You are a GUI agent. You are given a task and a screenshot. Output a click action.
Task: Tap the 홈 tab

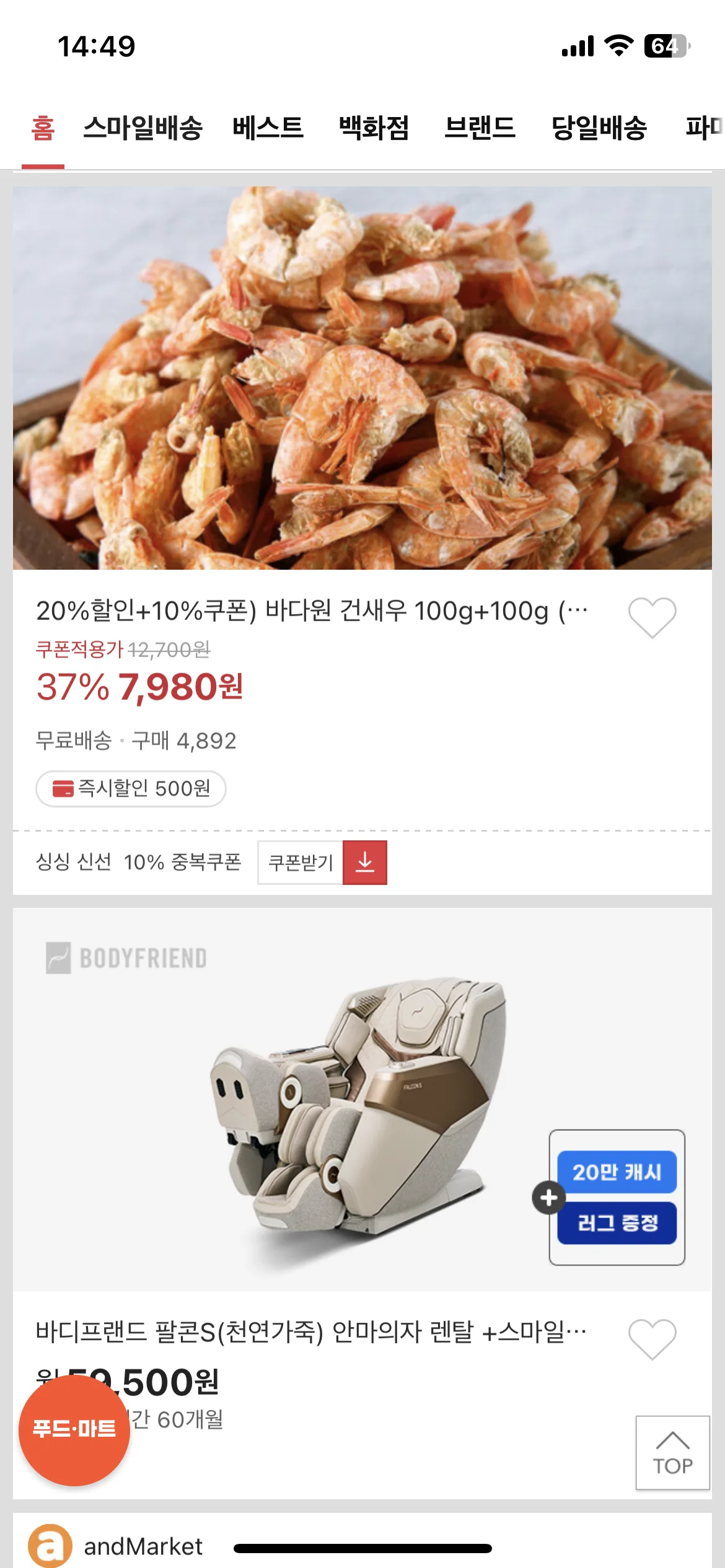pyautogui.click(x=43, y=128)
